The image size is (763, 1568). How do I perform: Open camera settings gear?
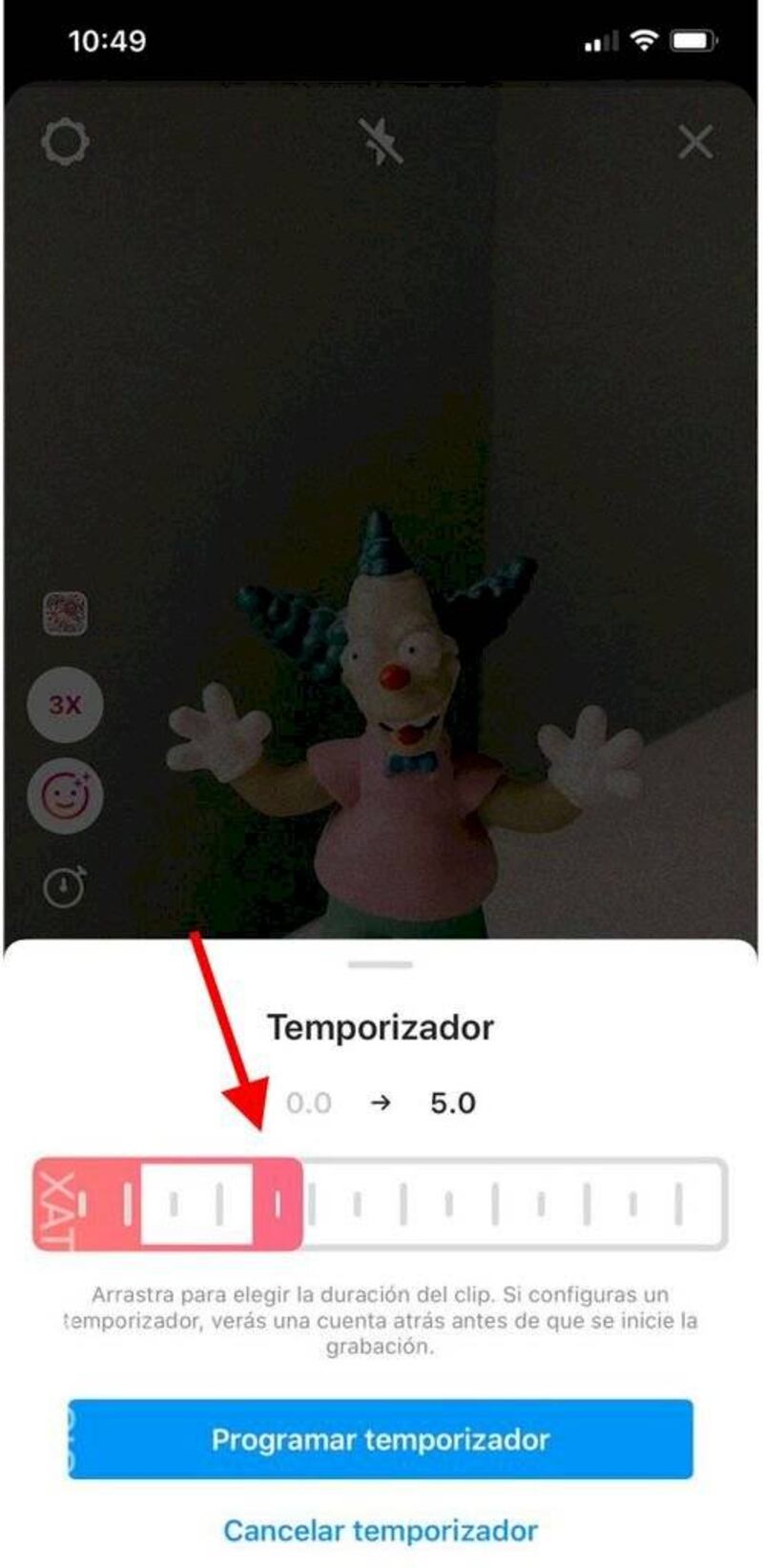[65, 143]
